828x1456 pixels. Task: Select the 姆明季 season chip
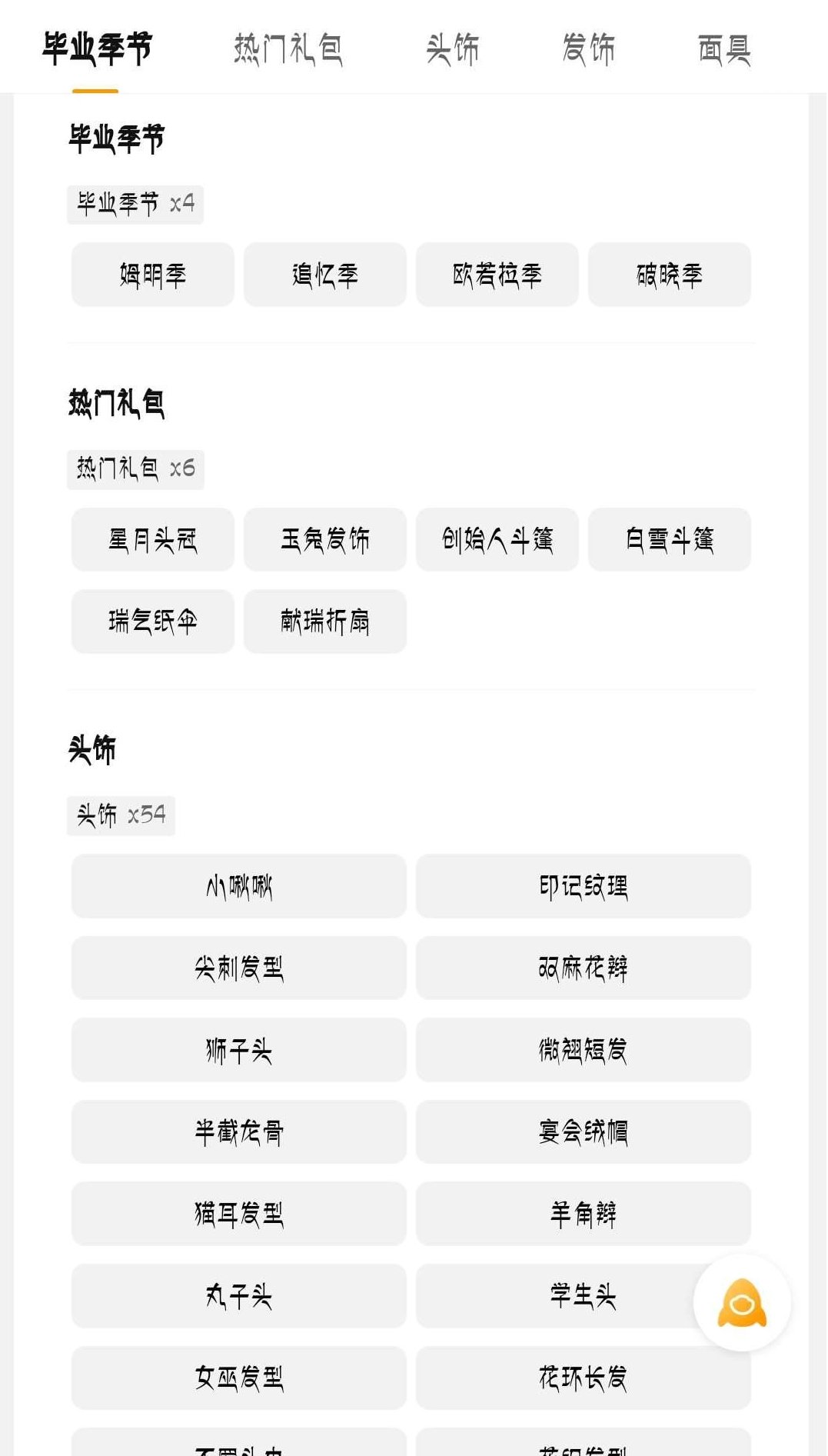(x=151, y=275)
